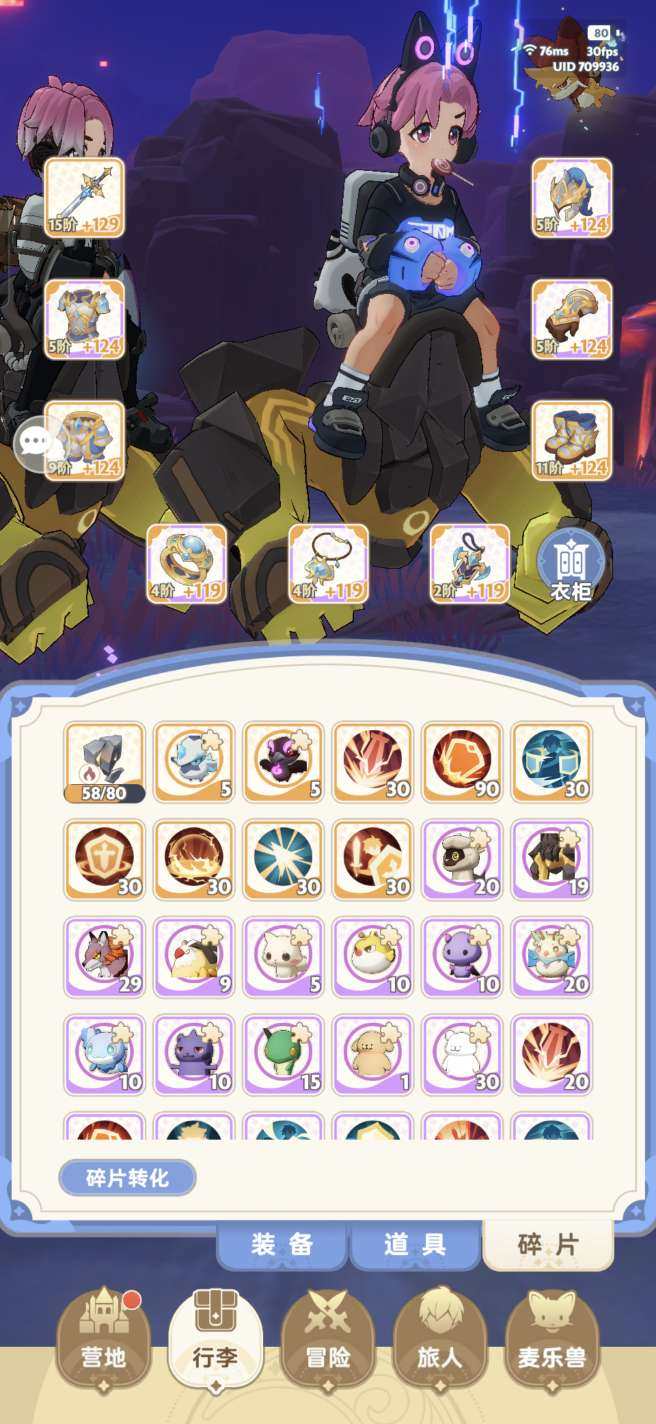656x1424 pixels.
Task: Select the ring equipment slot
Action: point(187,564)
